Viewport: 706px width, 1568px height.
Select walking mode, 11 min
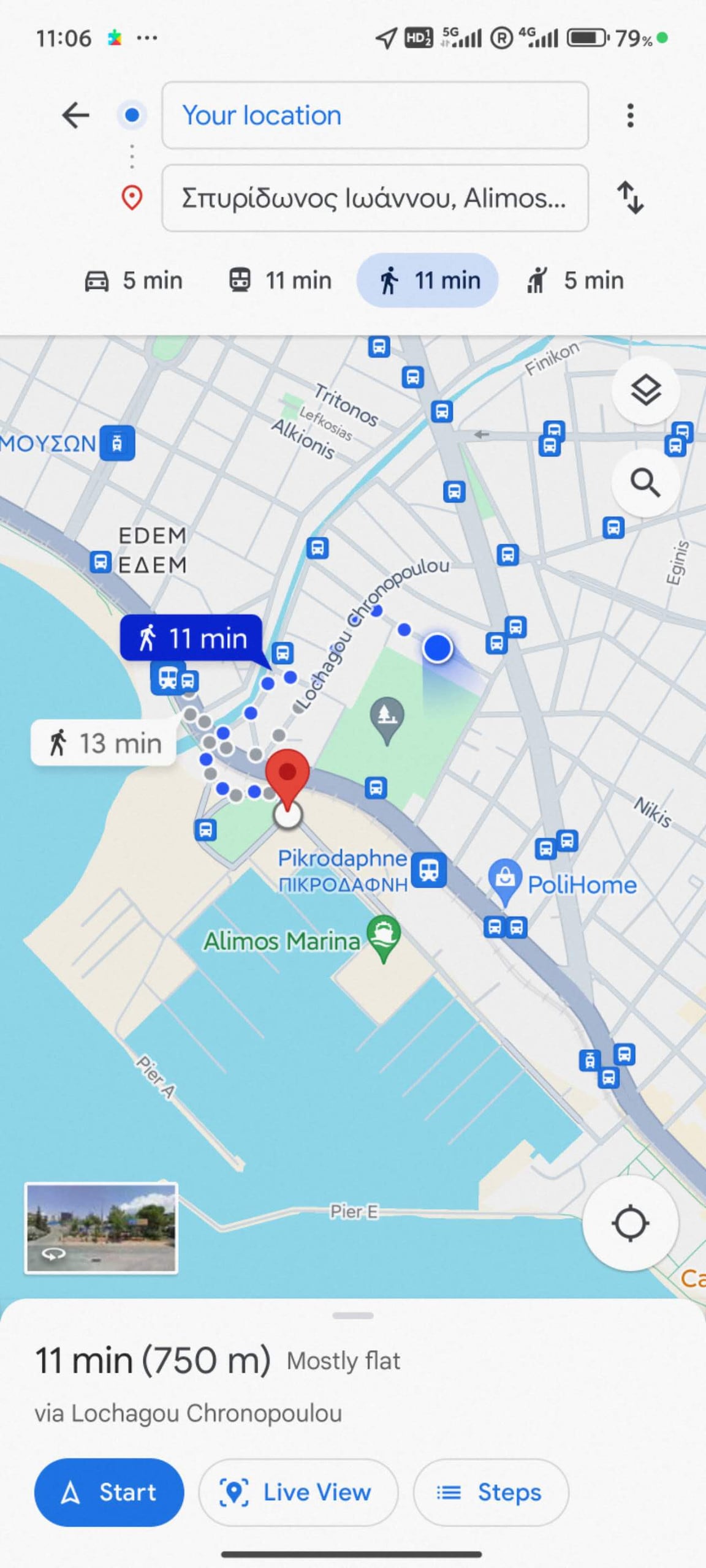(x=428, y=281)
